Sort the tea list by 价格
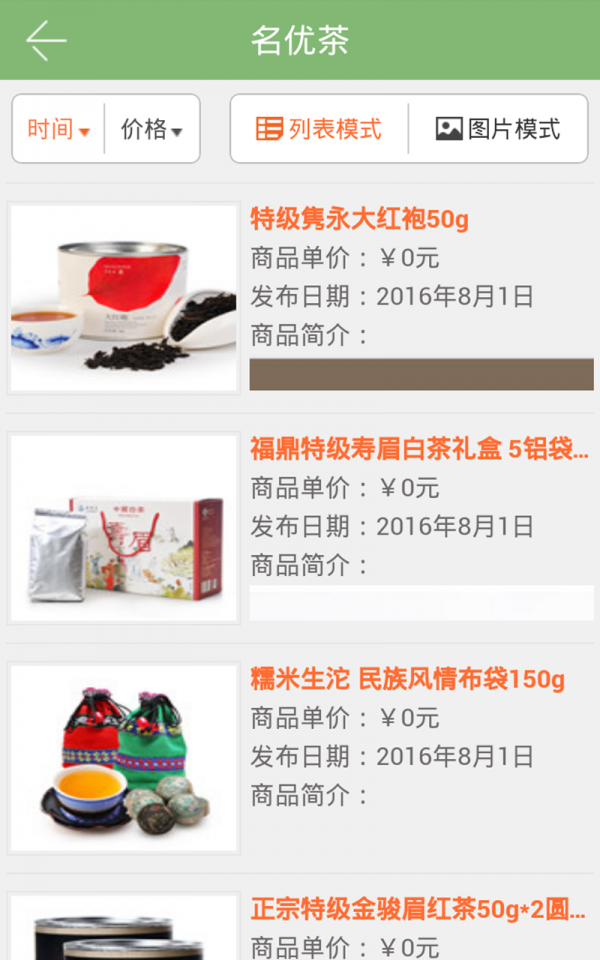This screenshot has width=600, height=960. 152,129
